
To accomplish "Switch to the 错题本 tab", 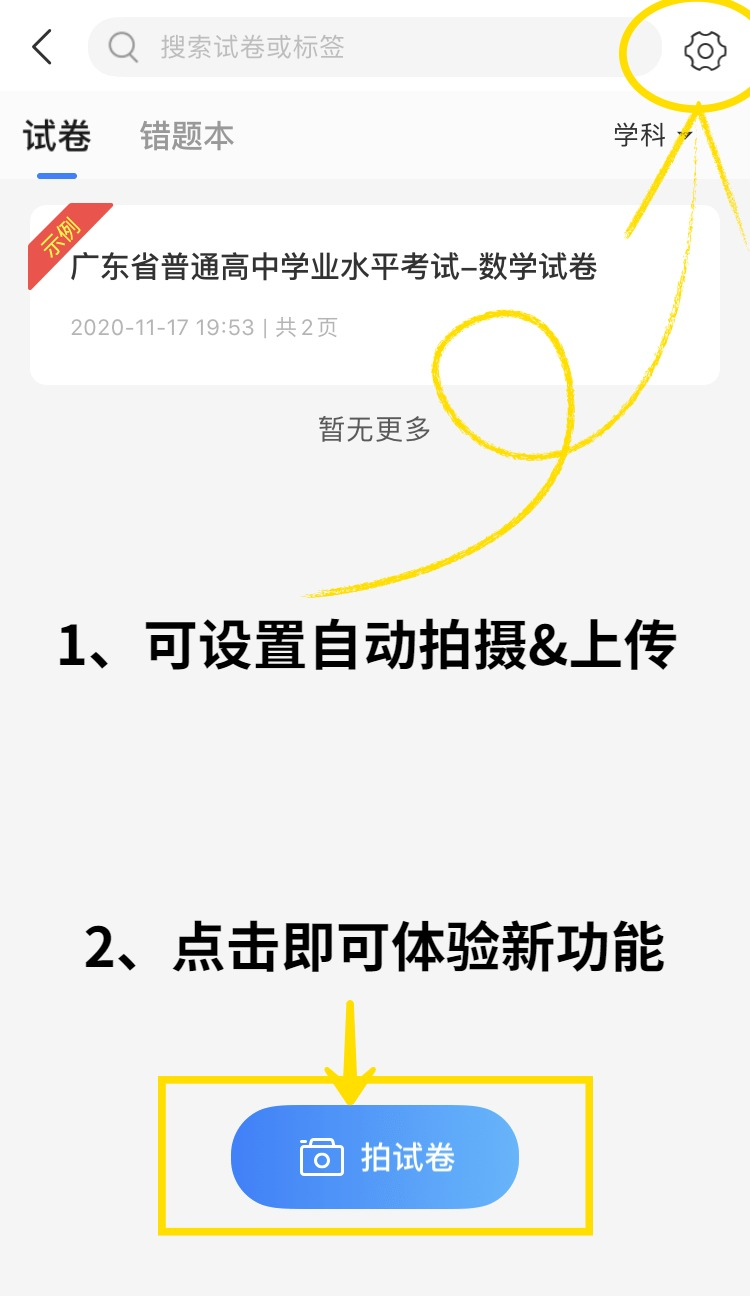I will (186, 136).
